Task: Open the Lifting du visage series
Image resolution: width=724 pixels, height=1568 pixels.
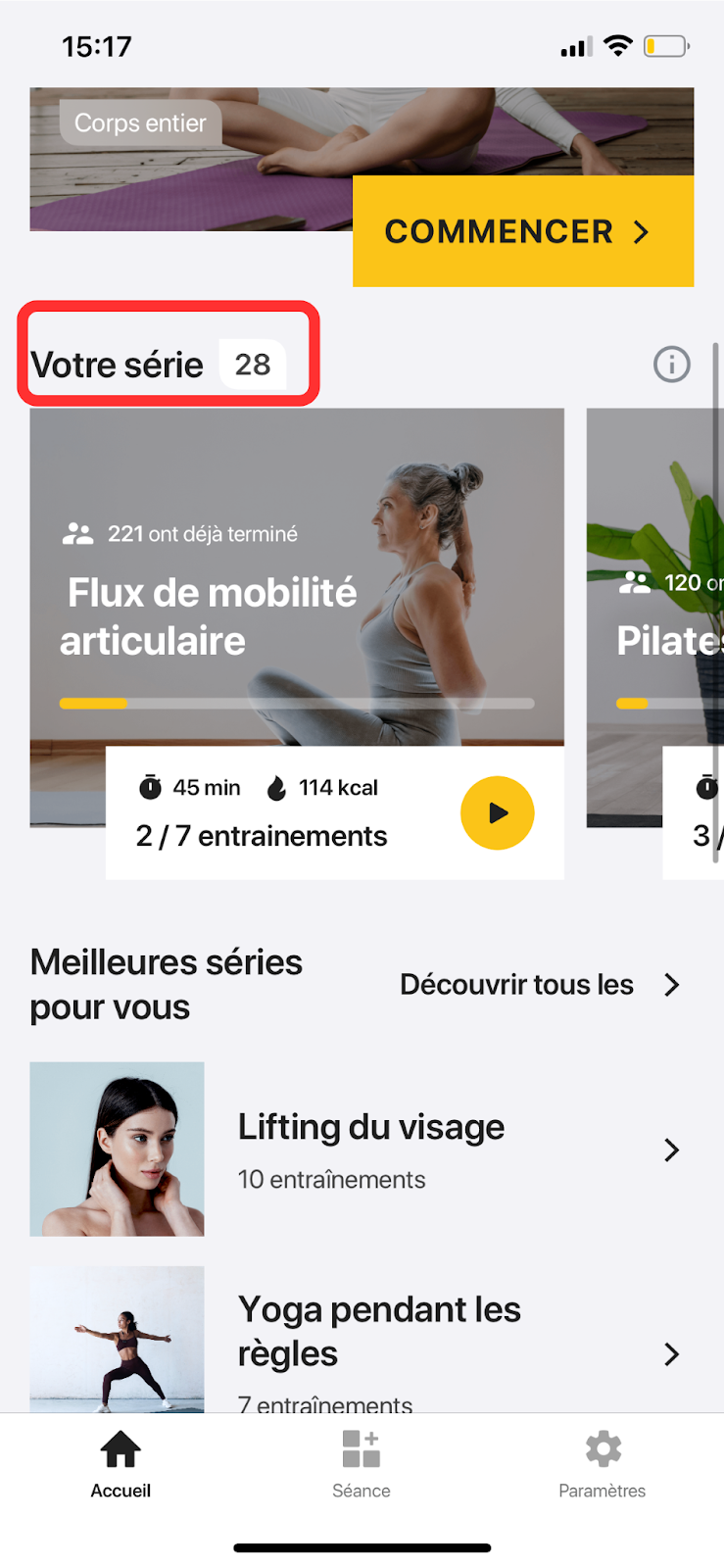Action: pyautogui.click(x=372, y=1149)
